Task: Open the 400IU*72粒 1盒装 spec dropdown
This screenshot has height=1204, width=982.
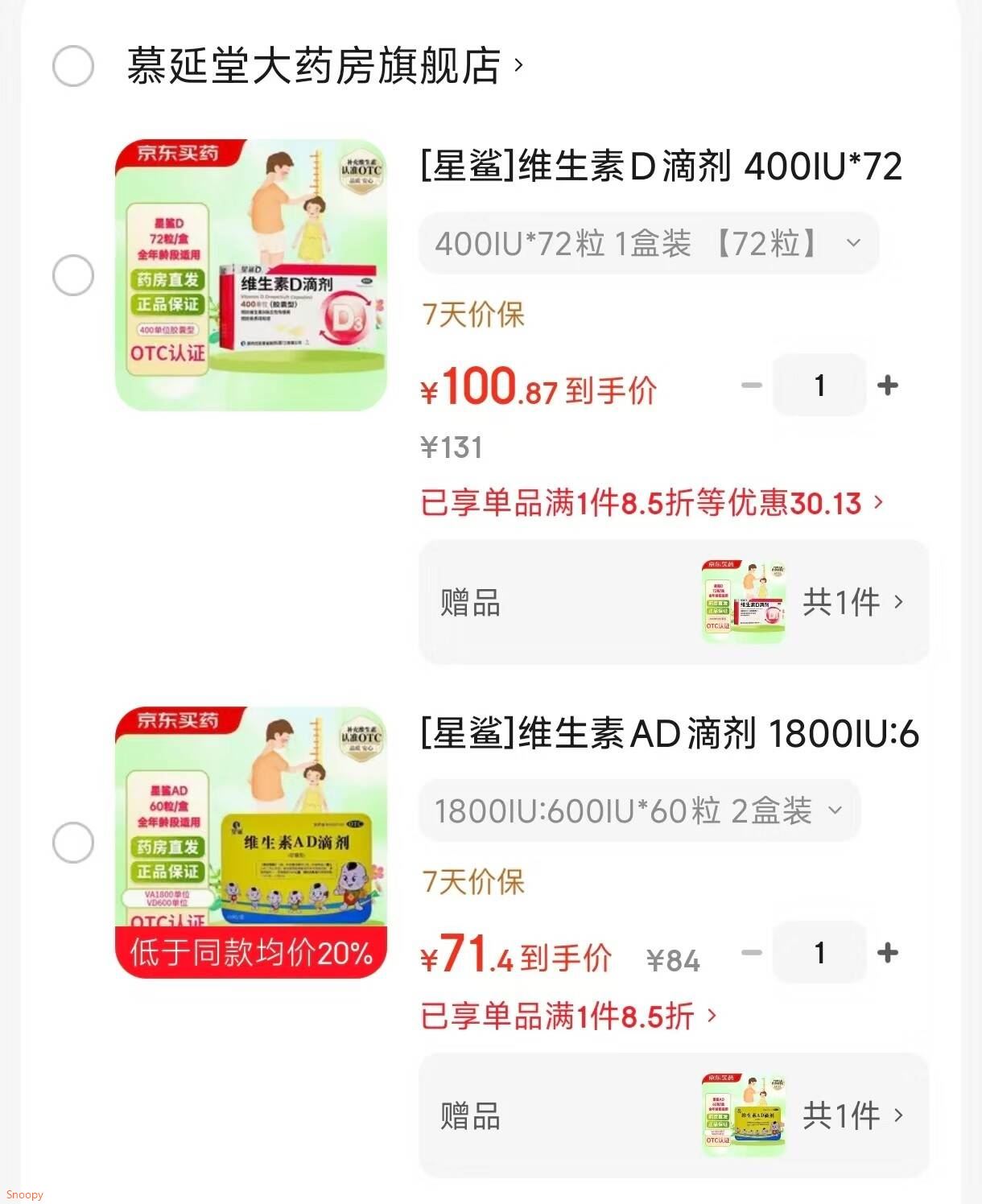Action: point(649,243)
